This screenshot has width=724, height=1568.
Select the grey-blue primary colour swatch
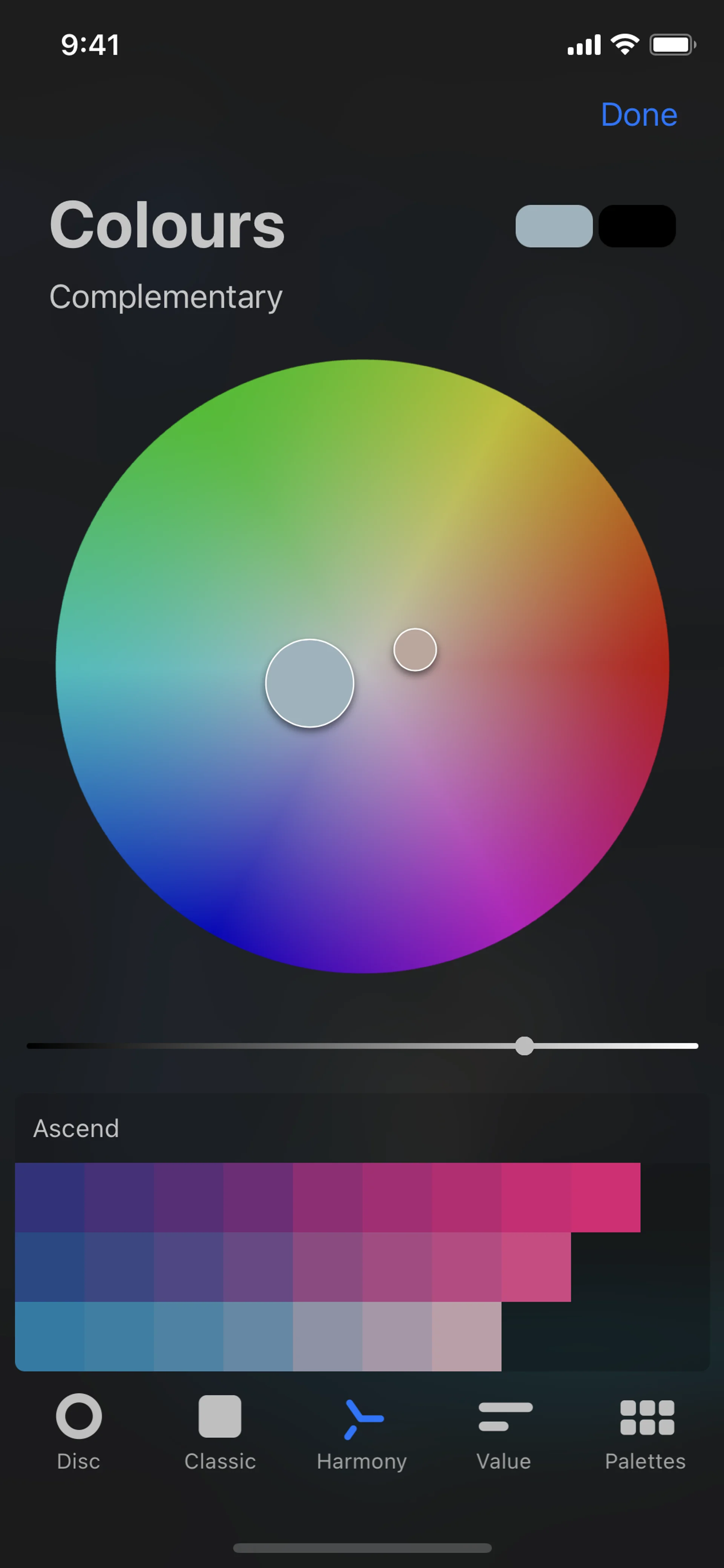(554, 226)
